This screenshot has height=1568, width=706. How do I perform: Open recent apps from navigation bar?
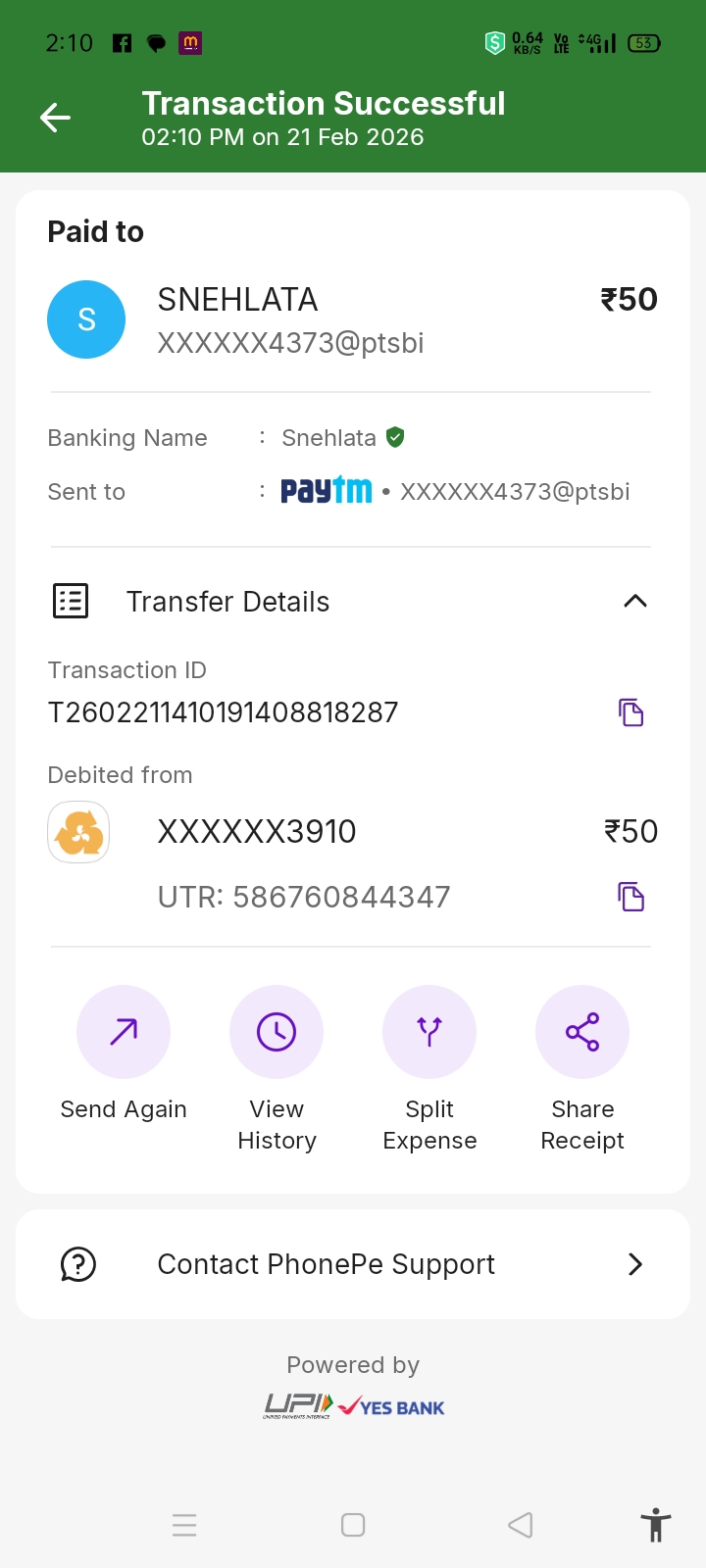pos(184,1525)
